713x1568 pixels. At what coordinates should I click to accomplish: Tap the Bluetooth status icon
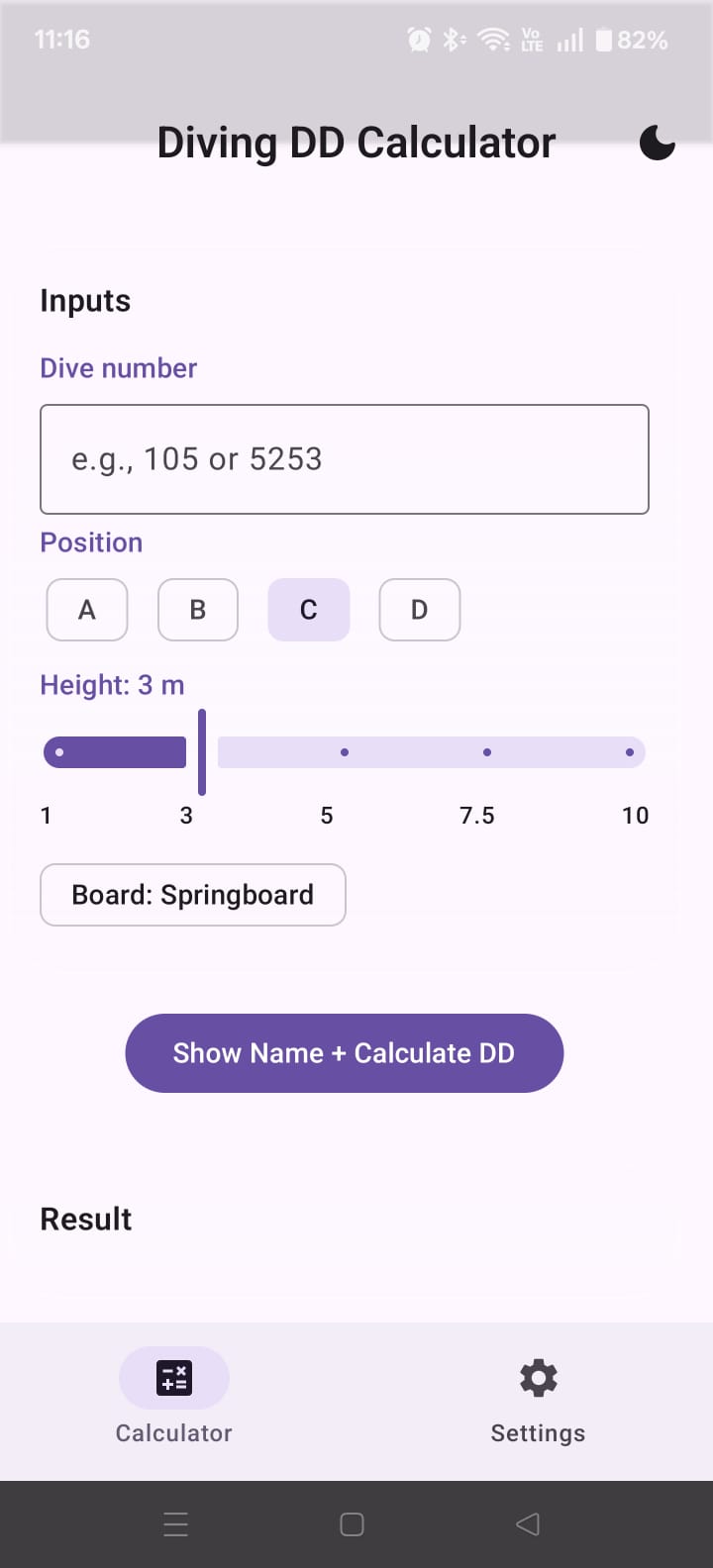[453, 40]
